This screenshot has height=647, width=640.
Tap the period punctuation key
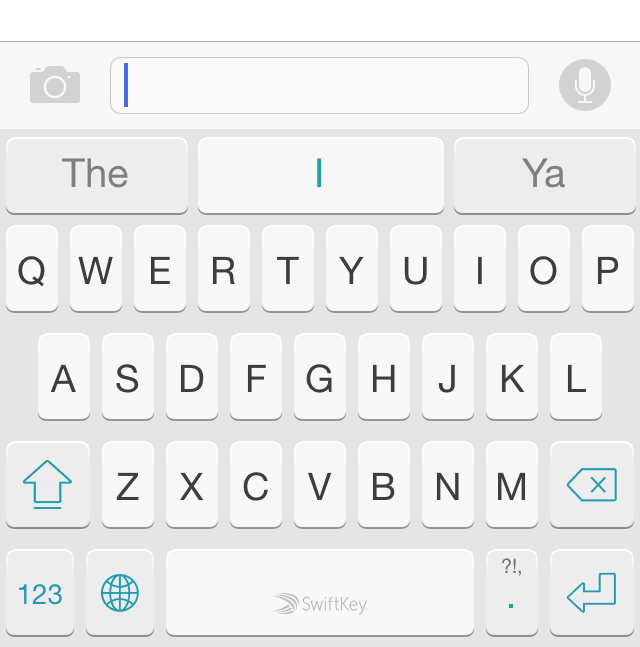click(512, 593)
